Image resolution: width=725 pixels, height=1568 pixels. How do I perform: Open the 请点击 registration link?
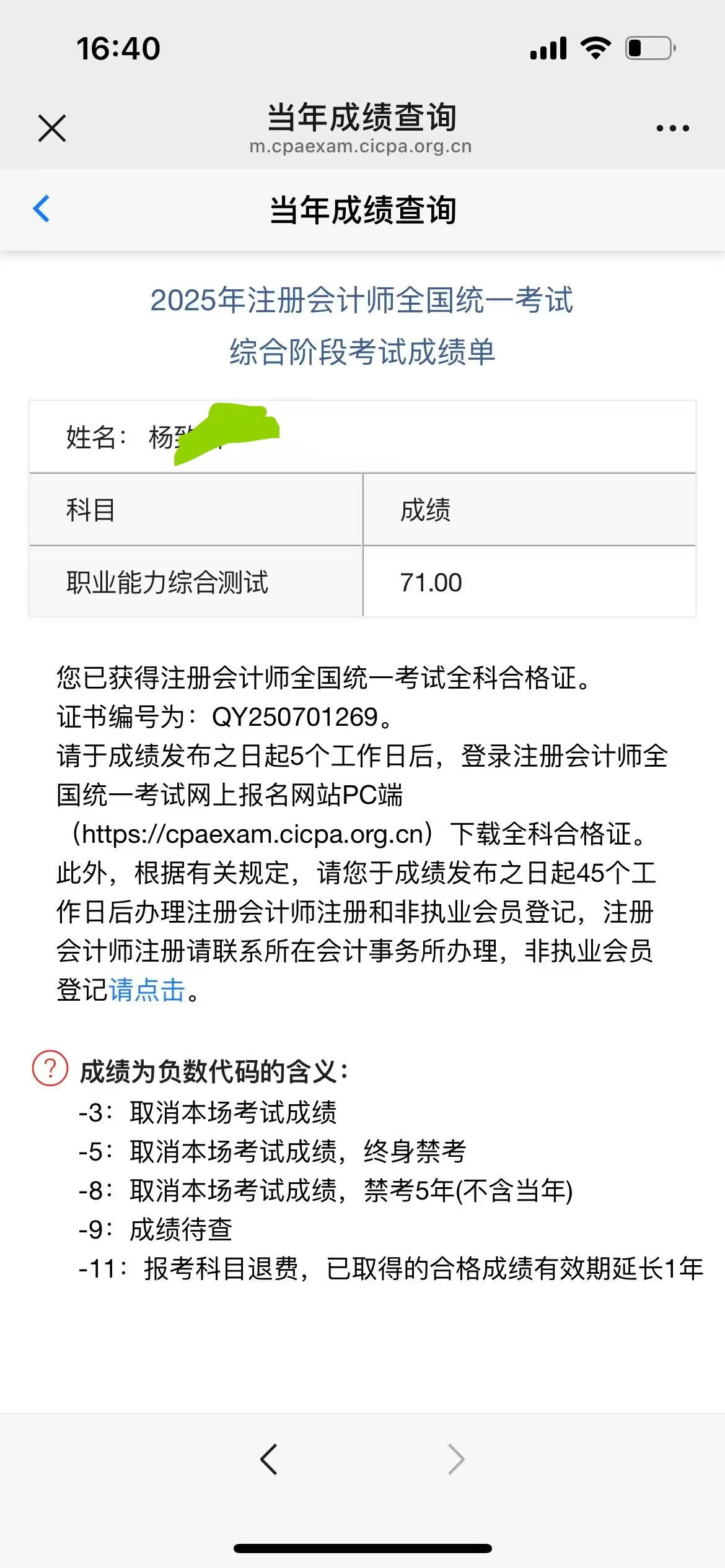click(x=147, y=990)
